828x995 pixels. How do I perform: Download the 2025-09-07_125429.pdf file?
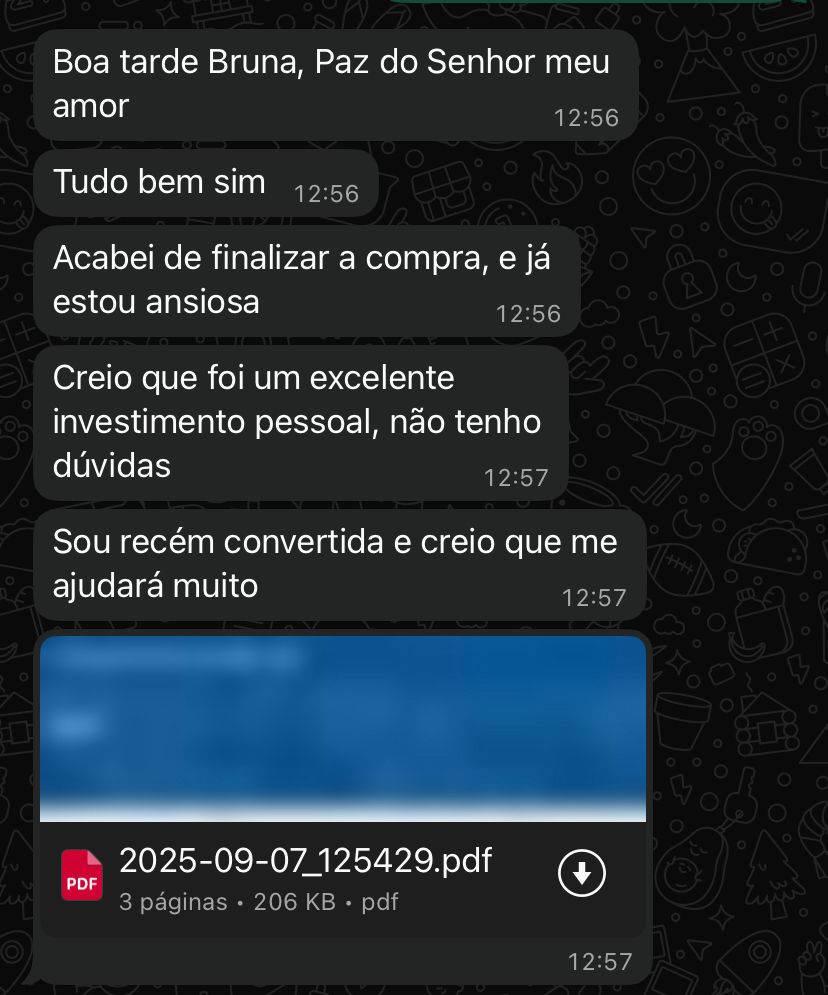[581, 875]
